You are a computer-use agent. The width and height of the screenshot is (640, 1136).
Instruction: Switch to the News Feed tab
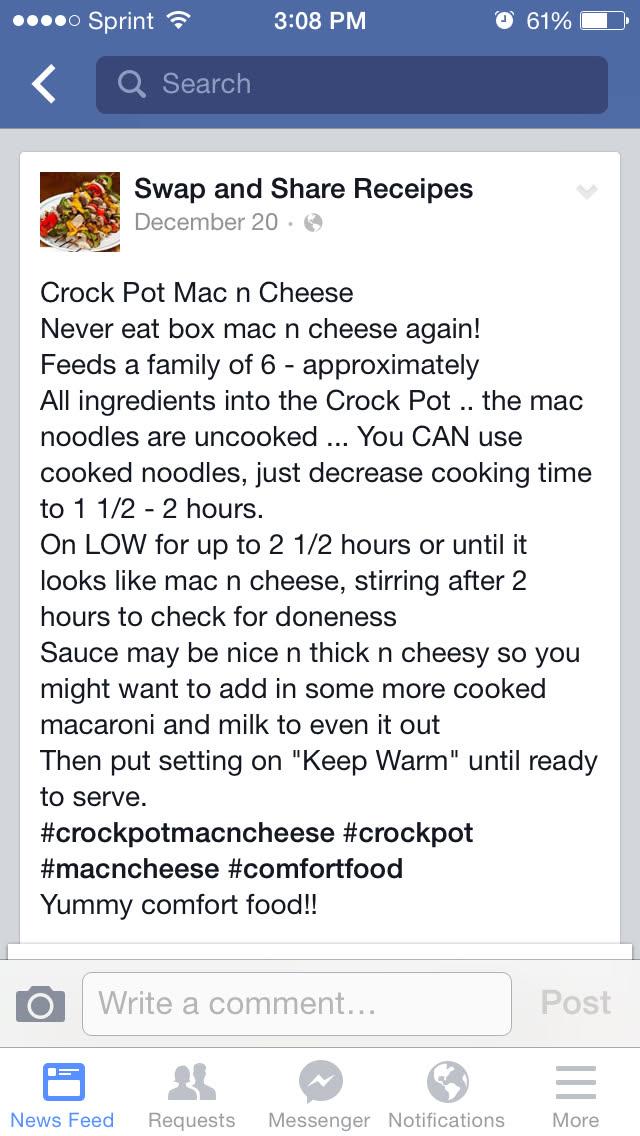click(x=63, y=1095)
